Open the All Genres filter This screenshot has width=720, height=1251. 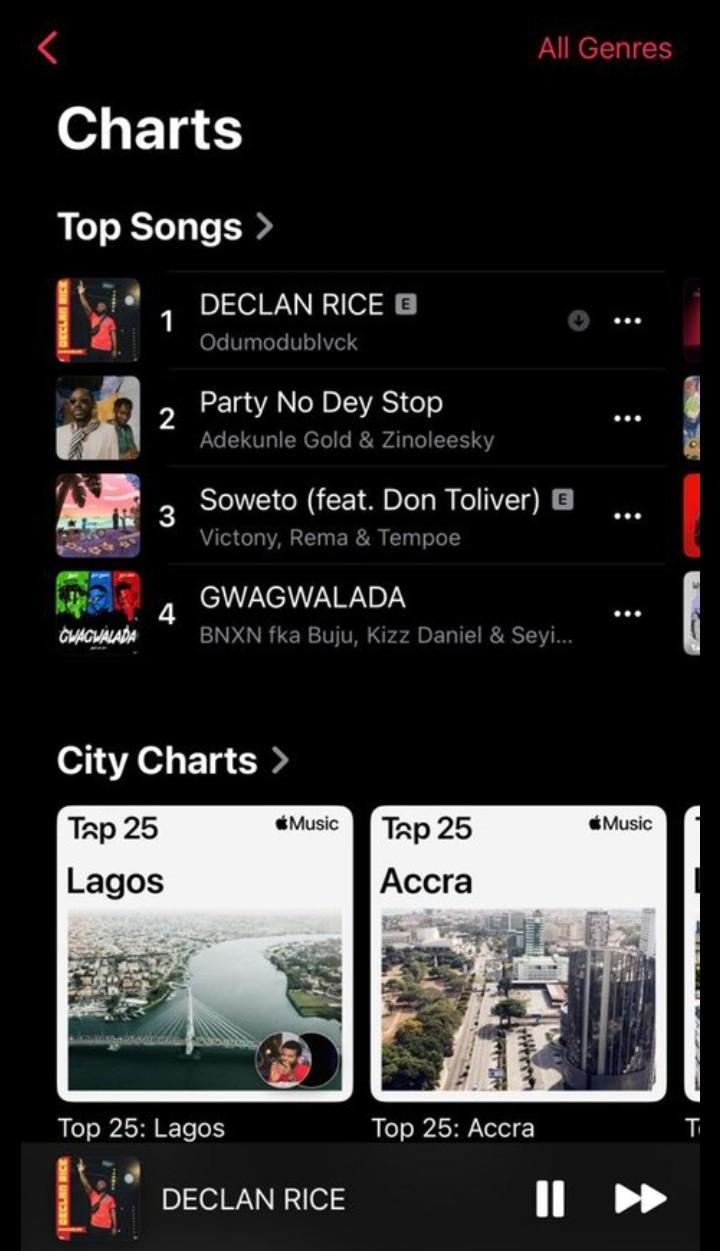604,48
